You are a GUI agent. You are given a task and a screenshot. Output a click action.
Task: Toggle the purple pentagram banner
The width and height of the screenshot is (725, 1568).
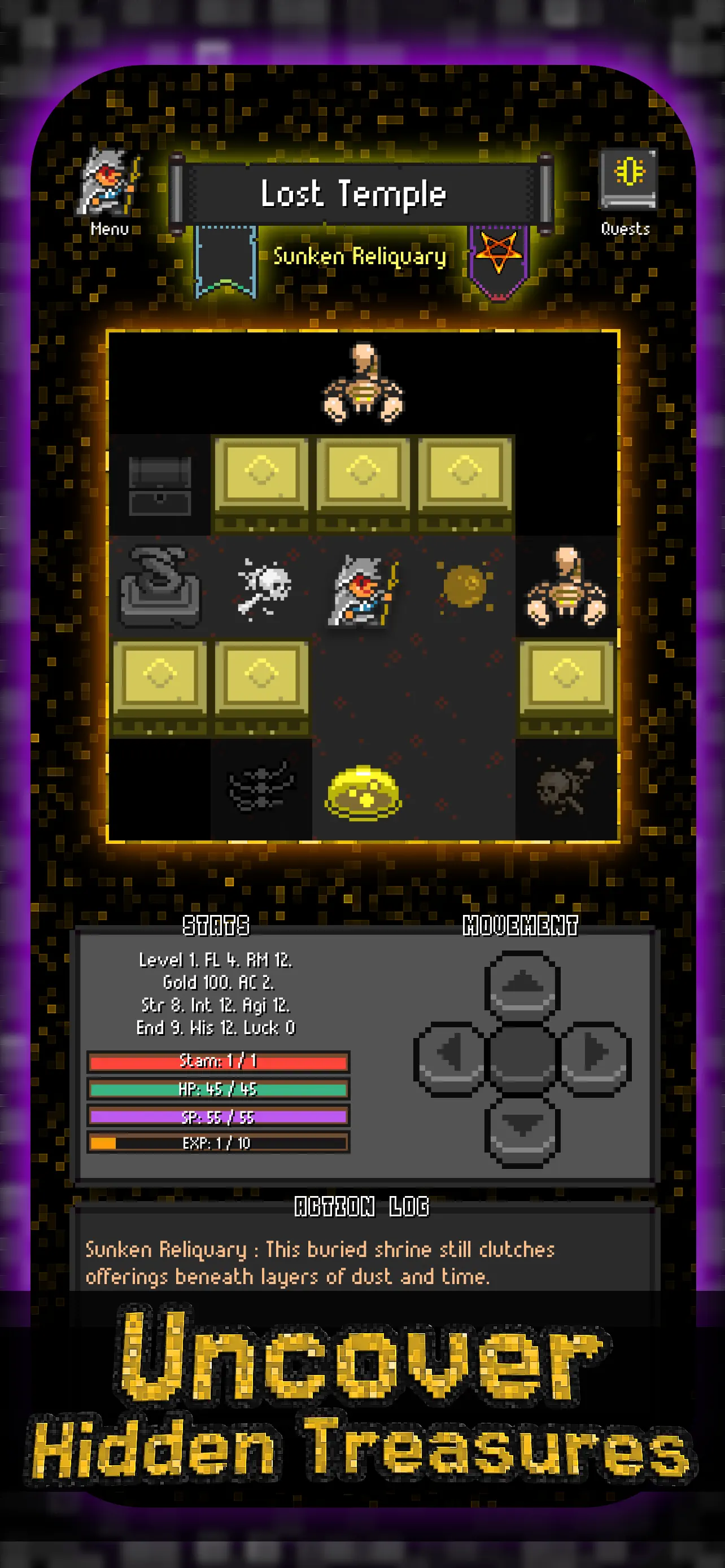[500, 259]
